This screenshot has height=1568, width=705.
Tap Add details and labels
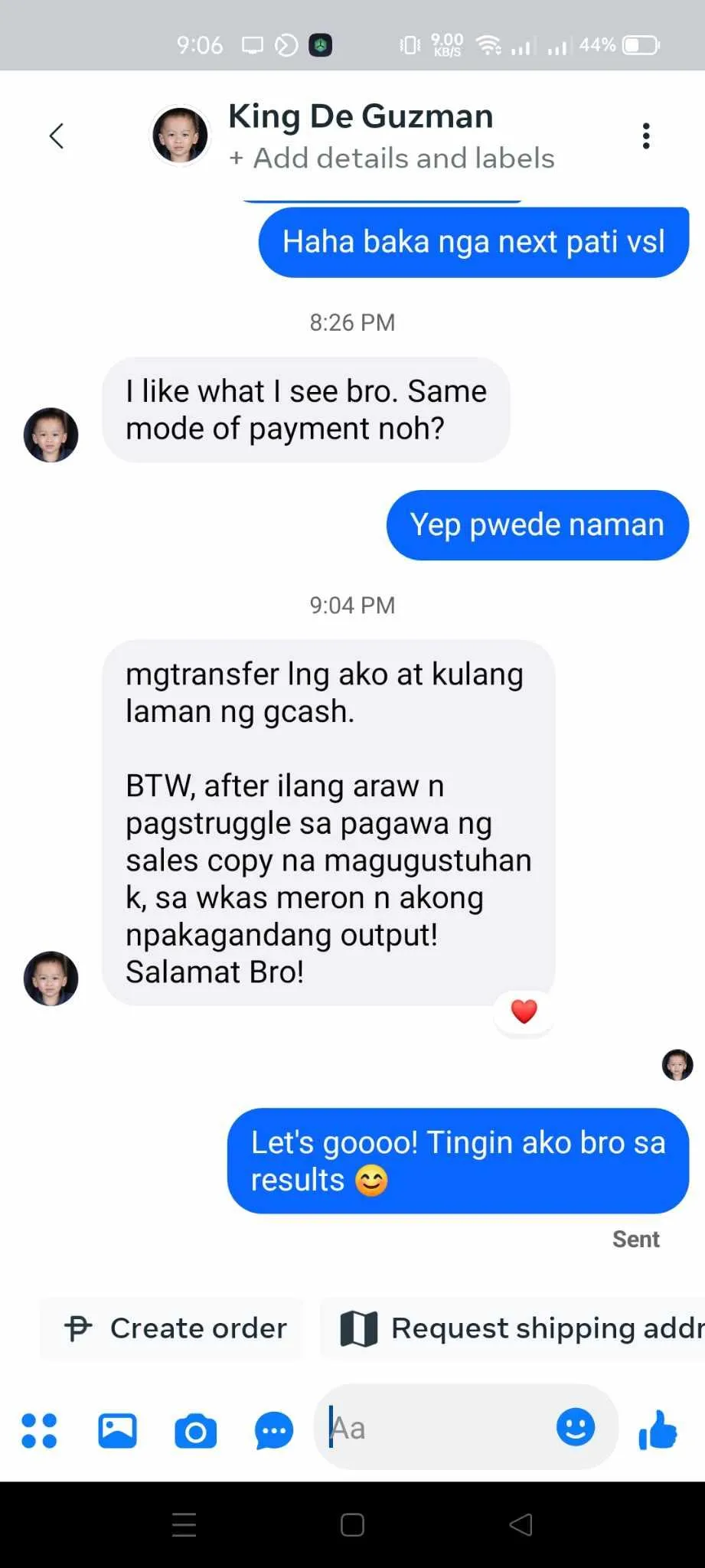pyautogui.click(x=392, y=158)
